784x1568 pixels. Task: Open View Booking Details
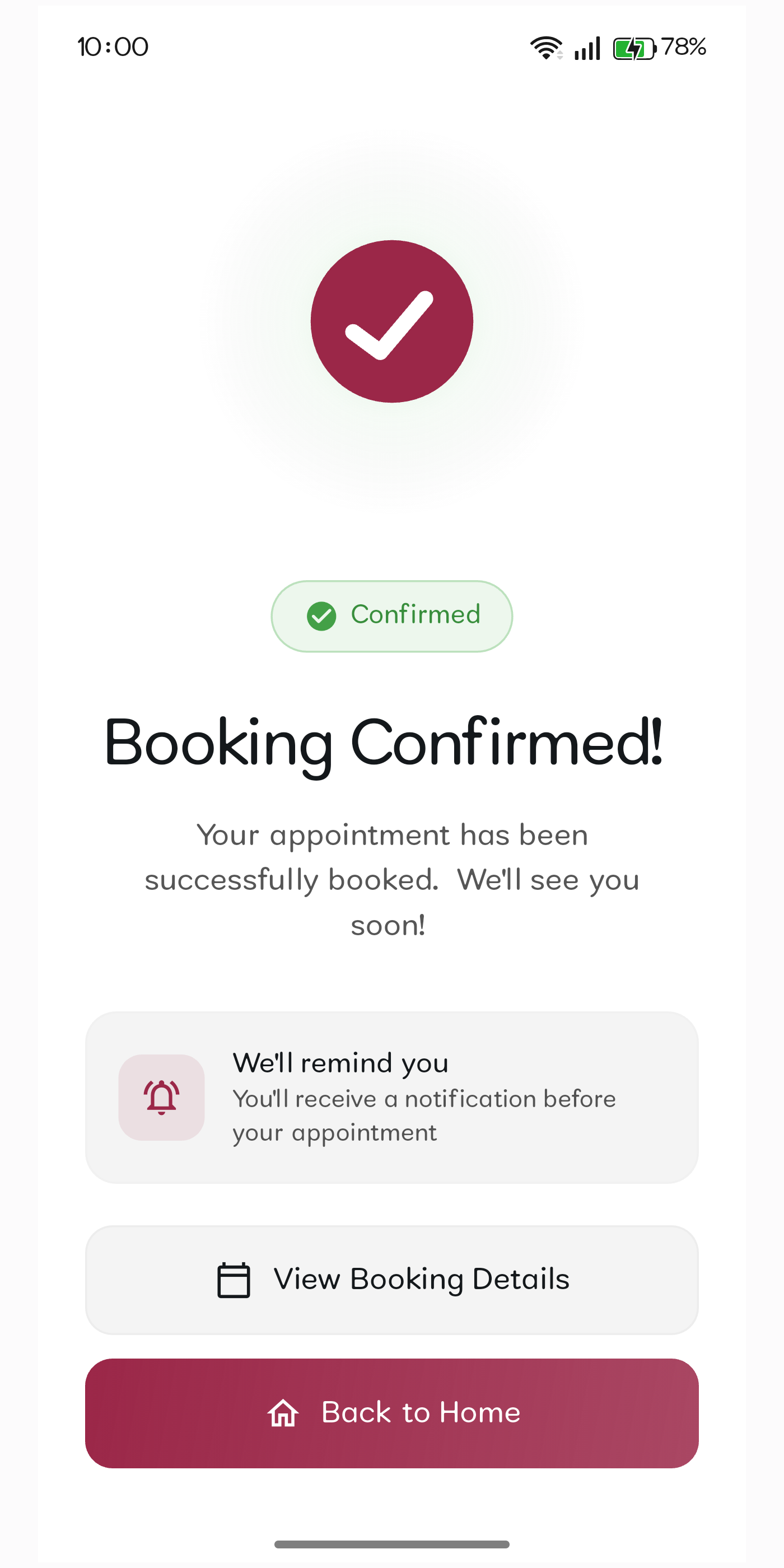(x=391, y=1280)
